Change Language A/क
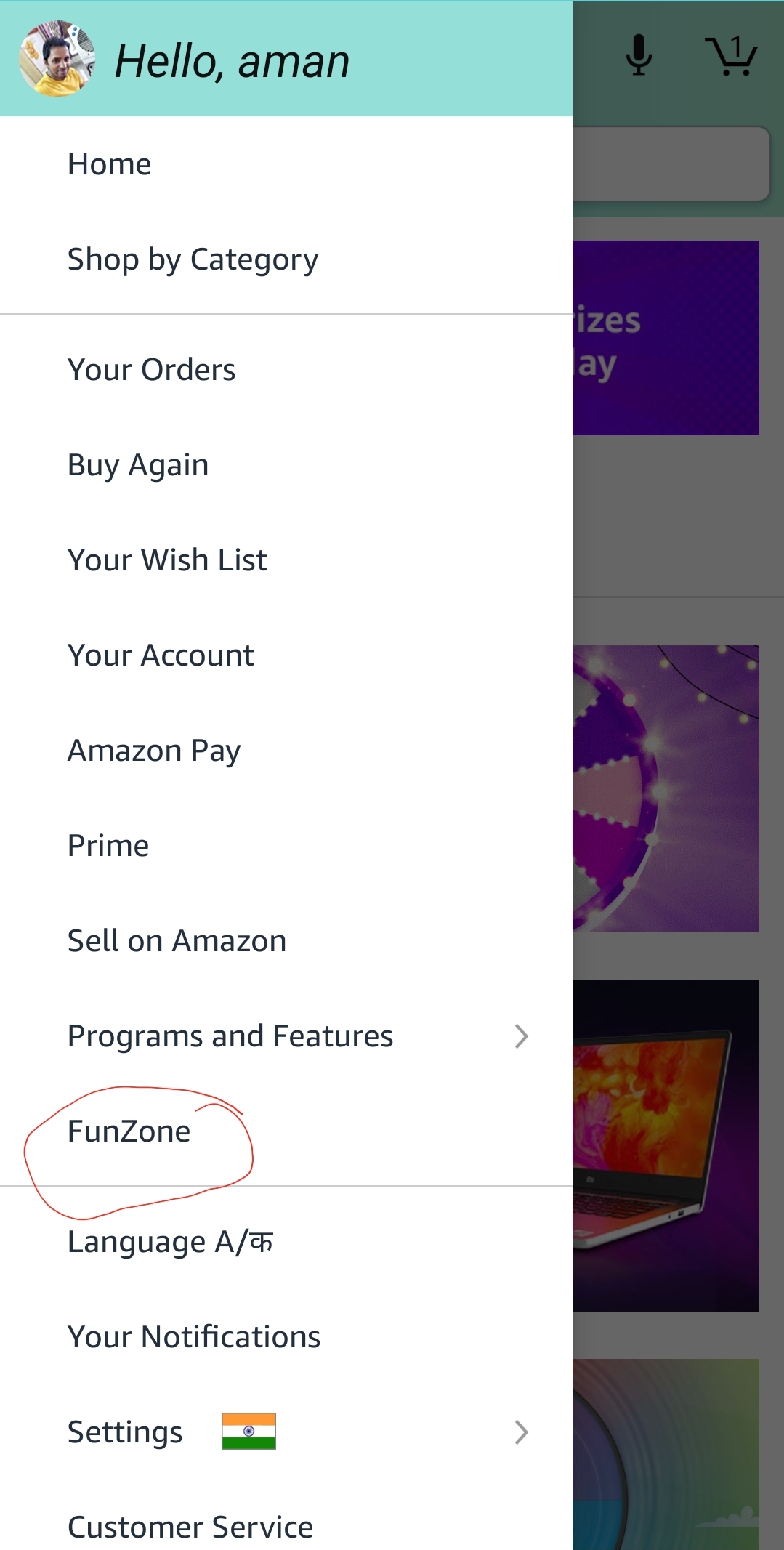Image resolution: width=784 pixels, height=1550 pixels. pos(170,1242)
